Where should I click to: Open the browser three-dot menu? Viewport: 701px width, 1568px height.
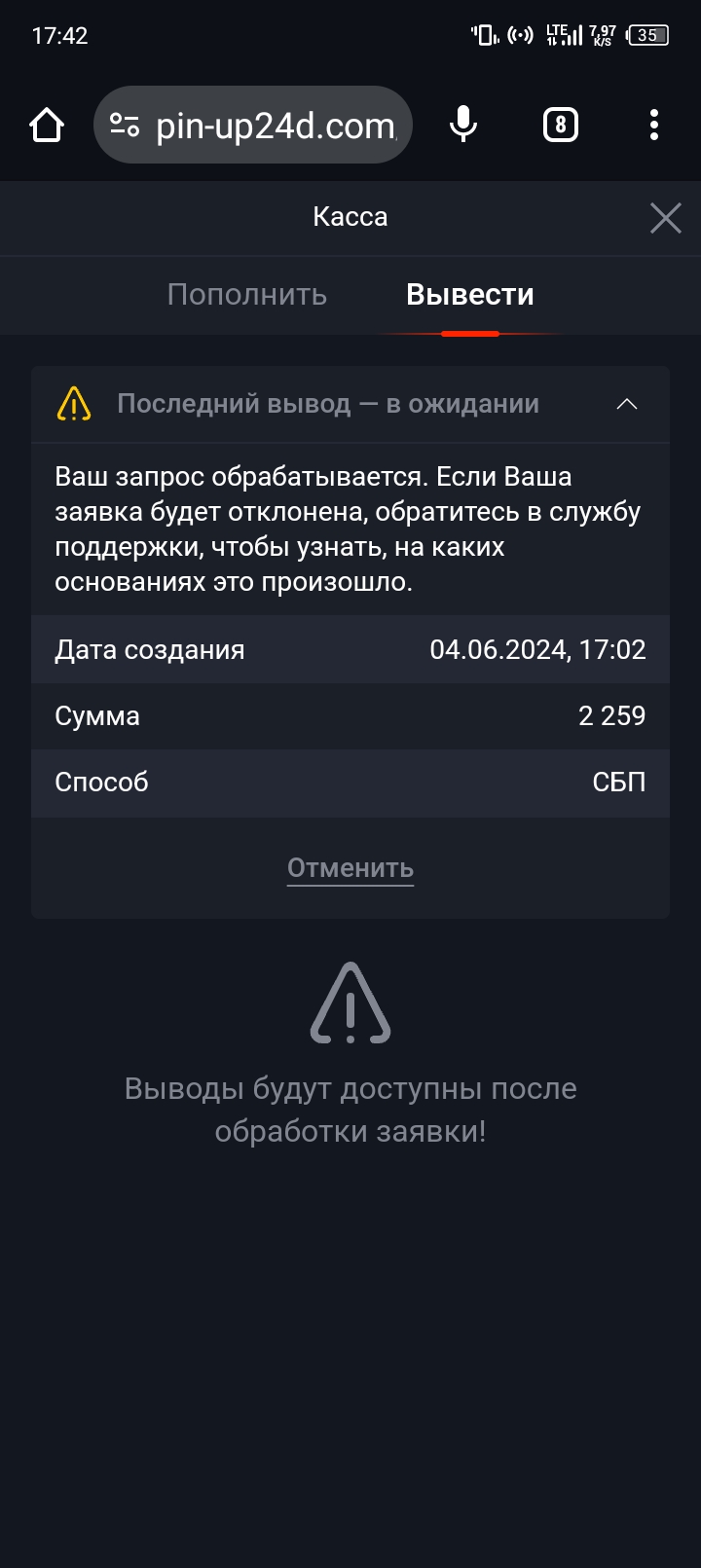tap(653, 125)
